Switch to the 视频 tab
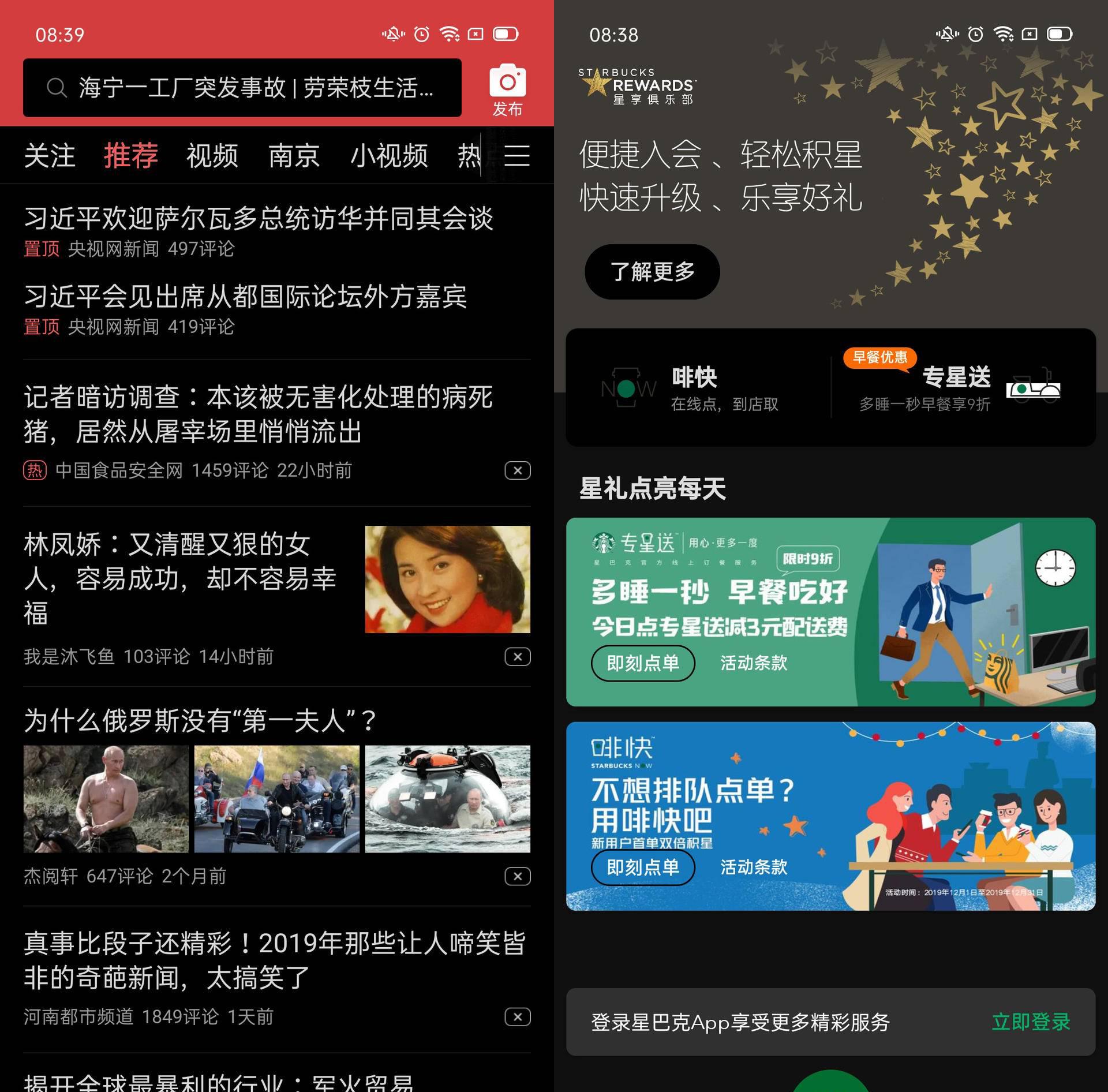Viewport: 1108px width, 1092px height. [x=212, y=156]
